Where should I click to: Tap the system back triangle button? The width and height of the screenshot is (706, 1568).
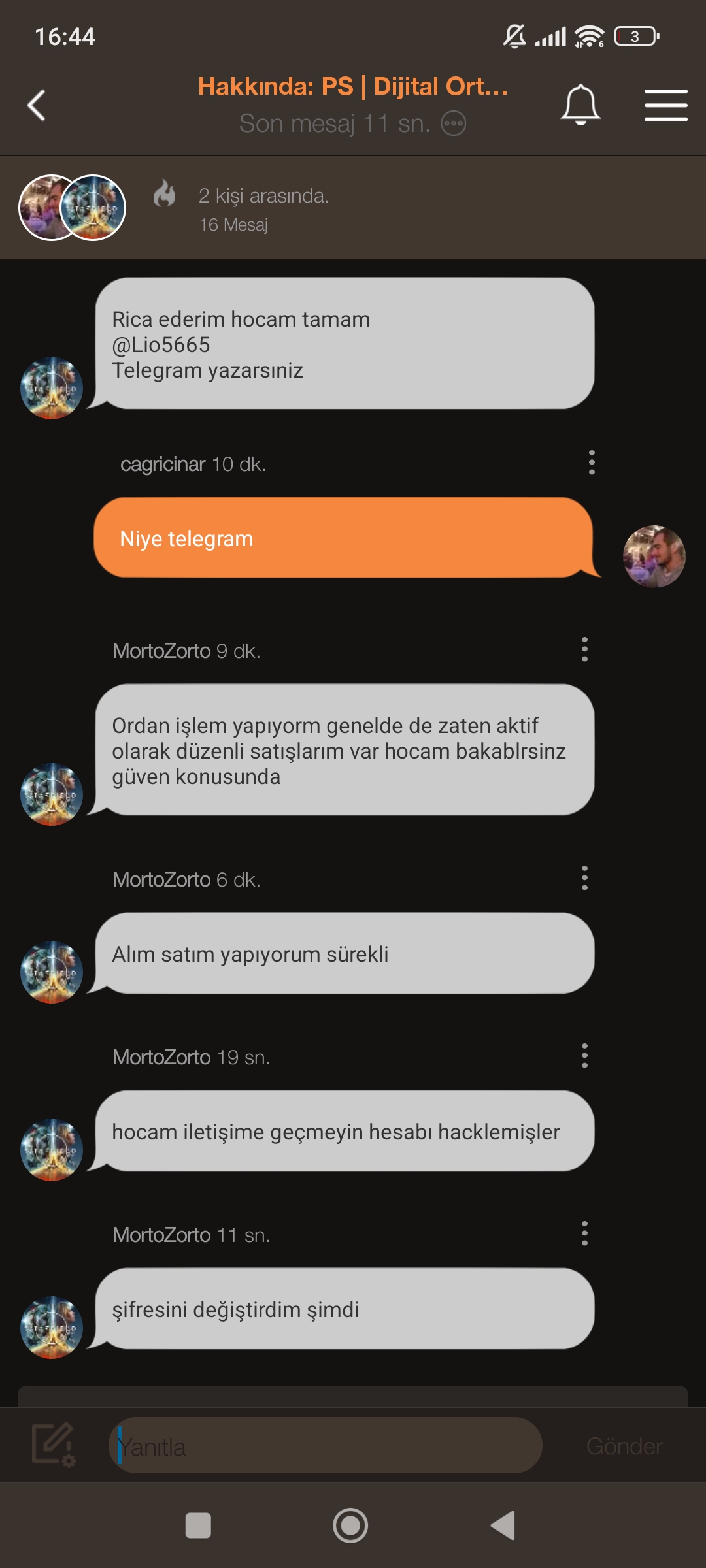coord(503,1526)
